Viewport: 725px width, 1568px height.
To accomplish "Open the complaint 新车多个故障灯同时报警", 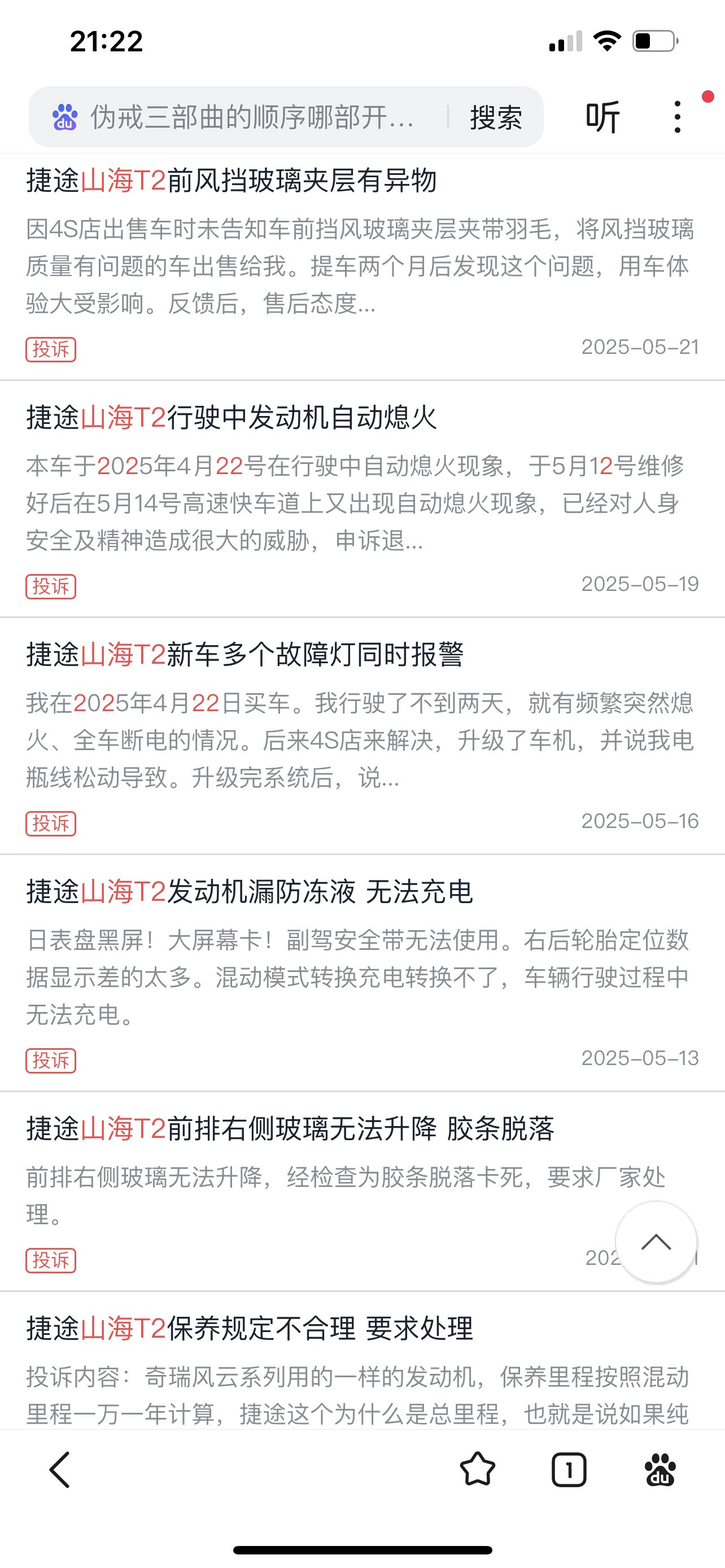I will pyautogui.click(x=244, y=655).
